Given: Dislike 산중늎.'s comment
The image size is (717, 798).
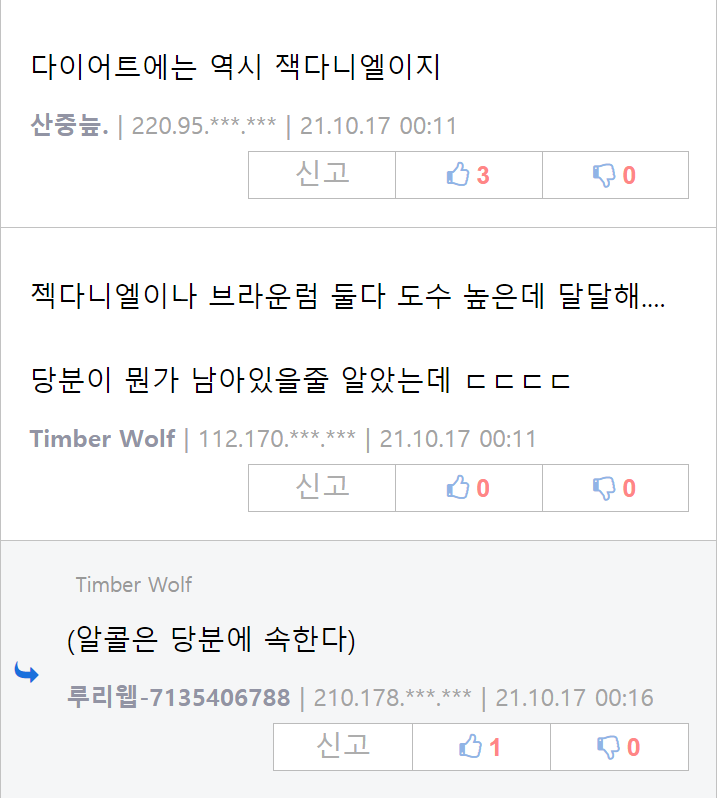Looking at the screenshot, I should pos(615,175).
